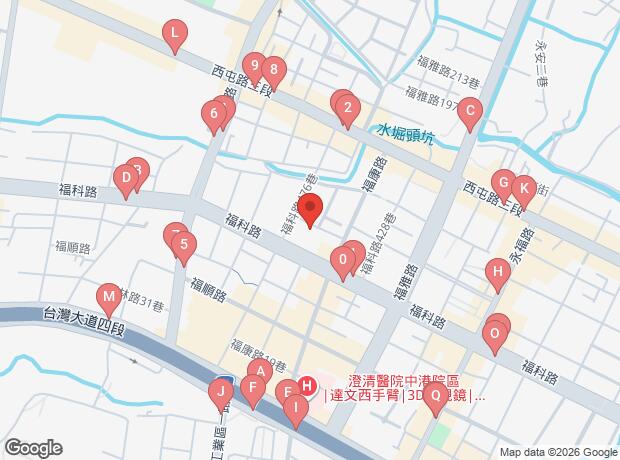Open the marker numbered 8
The height and width of the screenshot is (460, 620).
[272, 71]
